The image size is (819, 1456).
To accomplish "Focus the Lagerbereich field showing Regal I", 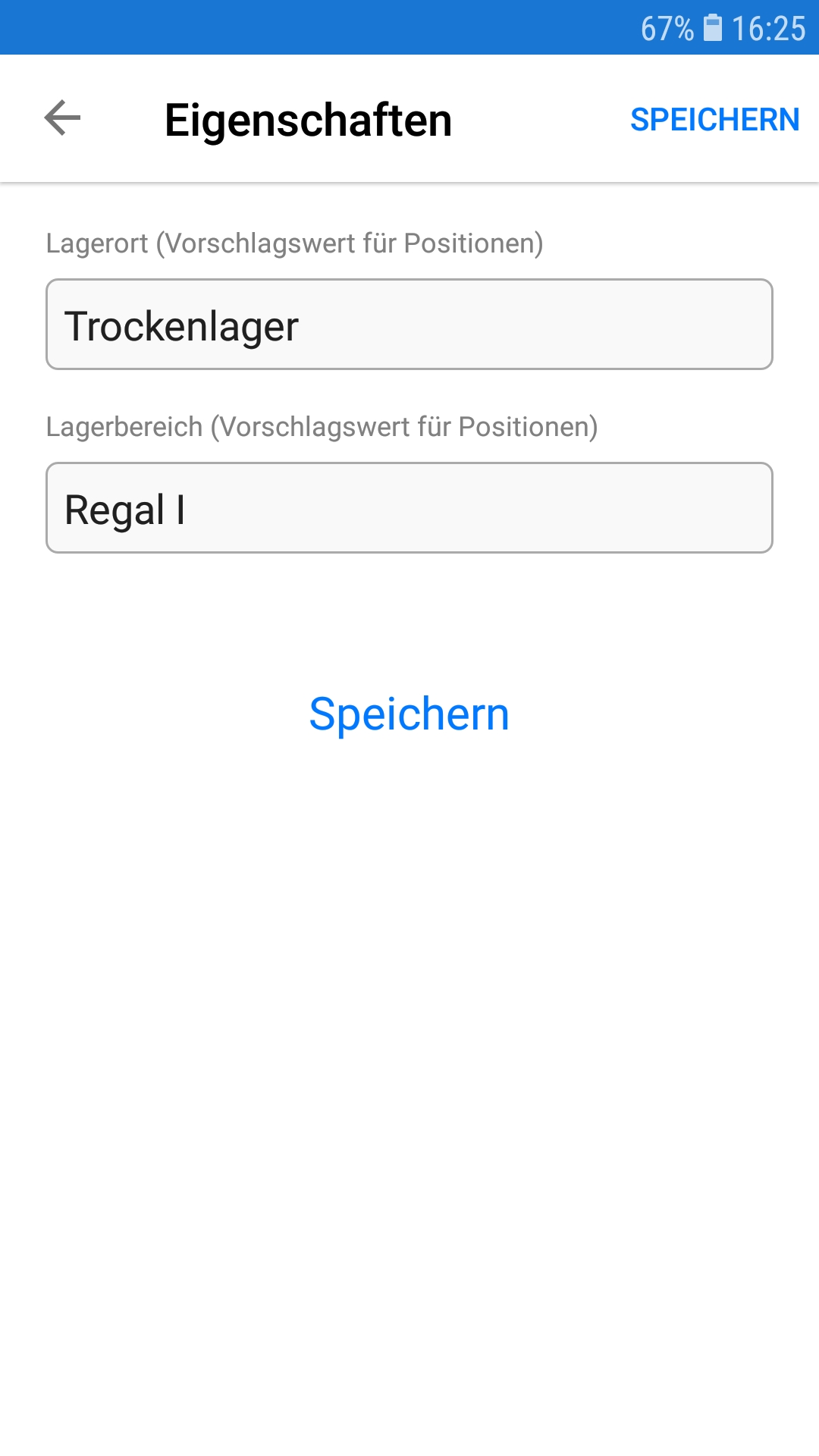I will coord(409,508).
